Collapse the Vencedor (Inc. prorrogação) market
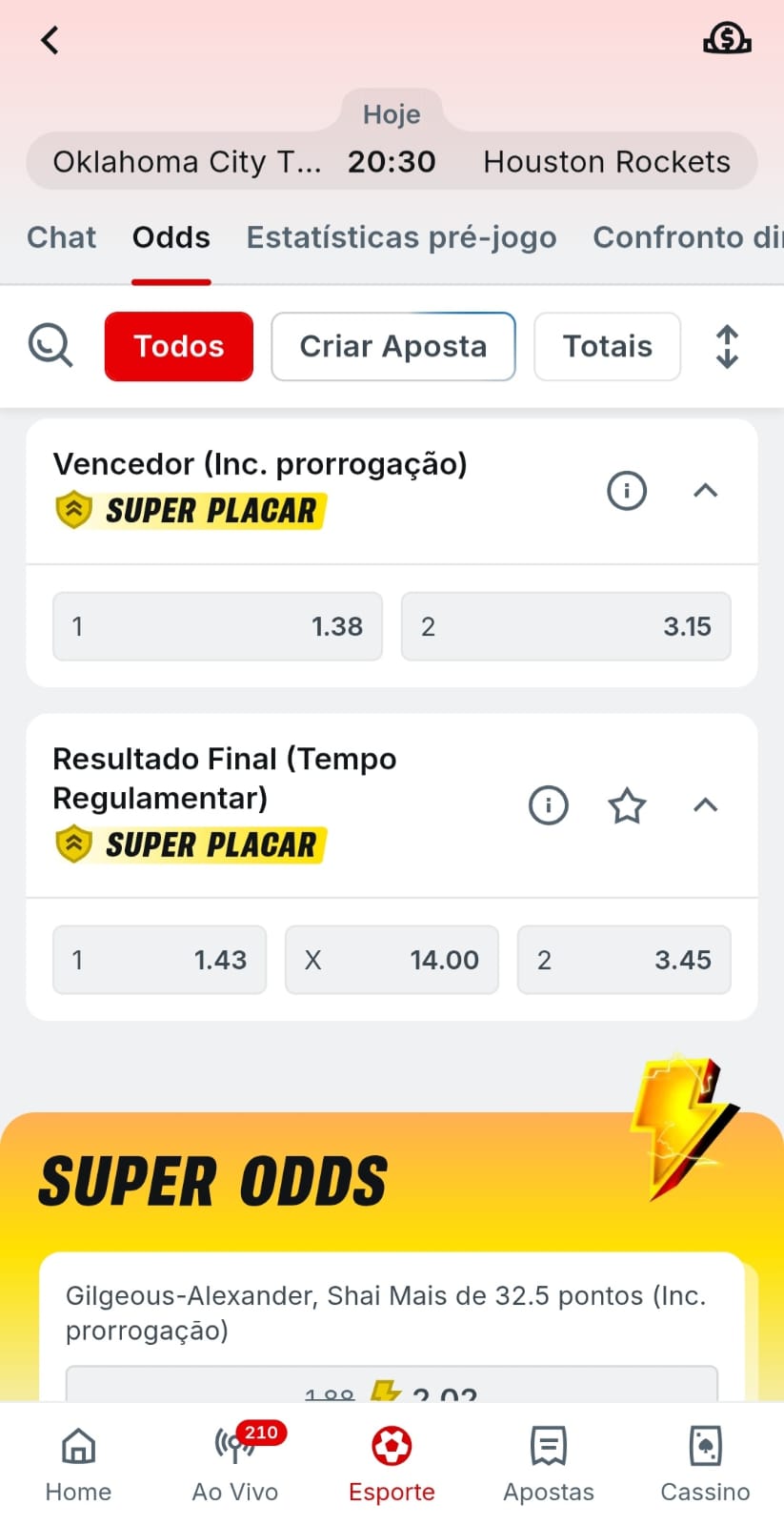 pos(705,491)
